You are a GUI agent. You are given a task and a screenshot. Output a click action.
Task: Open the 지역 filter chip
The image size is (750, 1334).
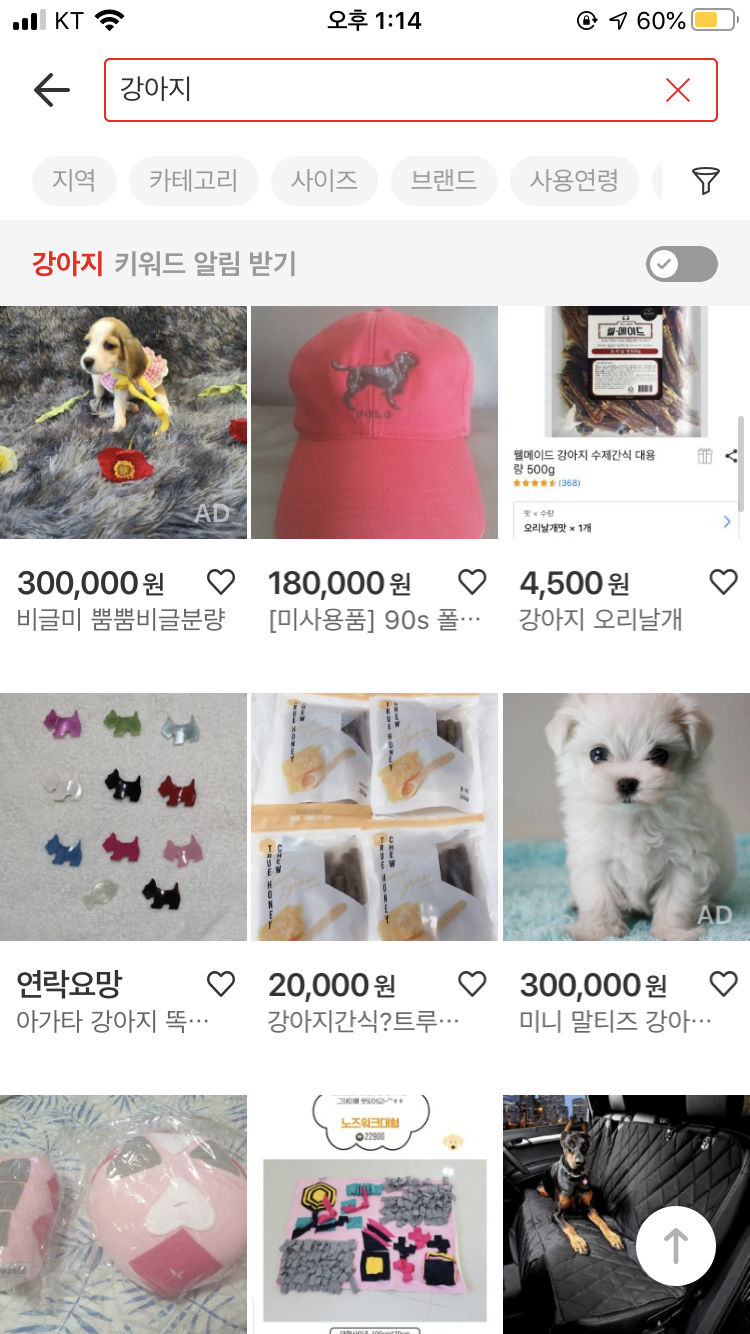click(x=74, y=181)
